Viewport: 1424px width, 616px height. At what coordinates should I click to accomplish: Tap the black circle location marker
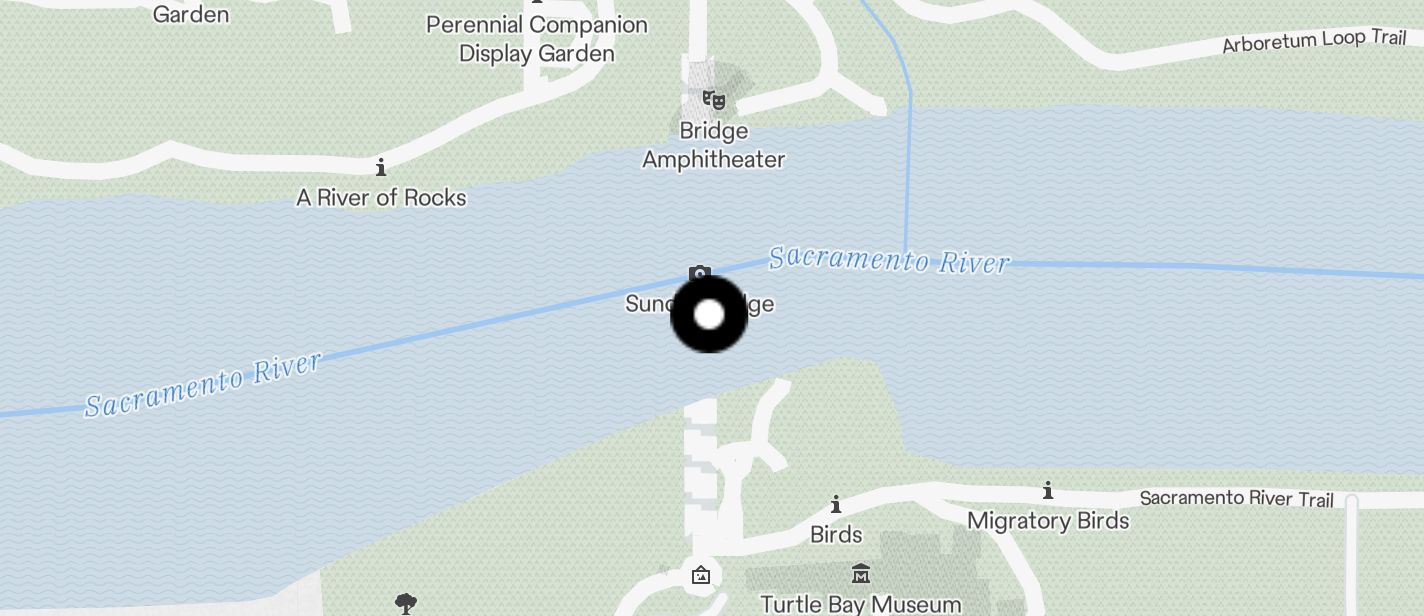tap(708, 314)
